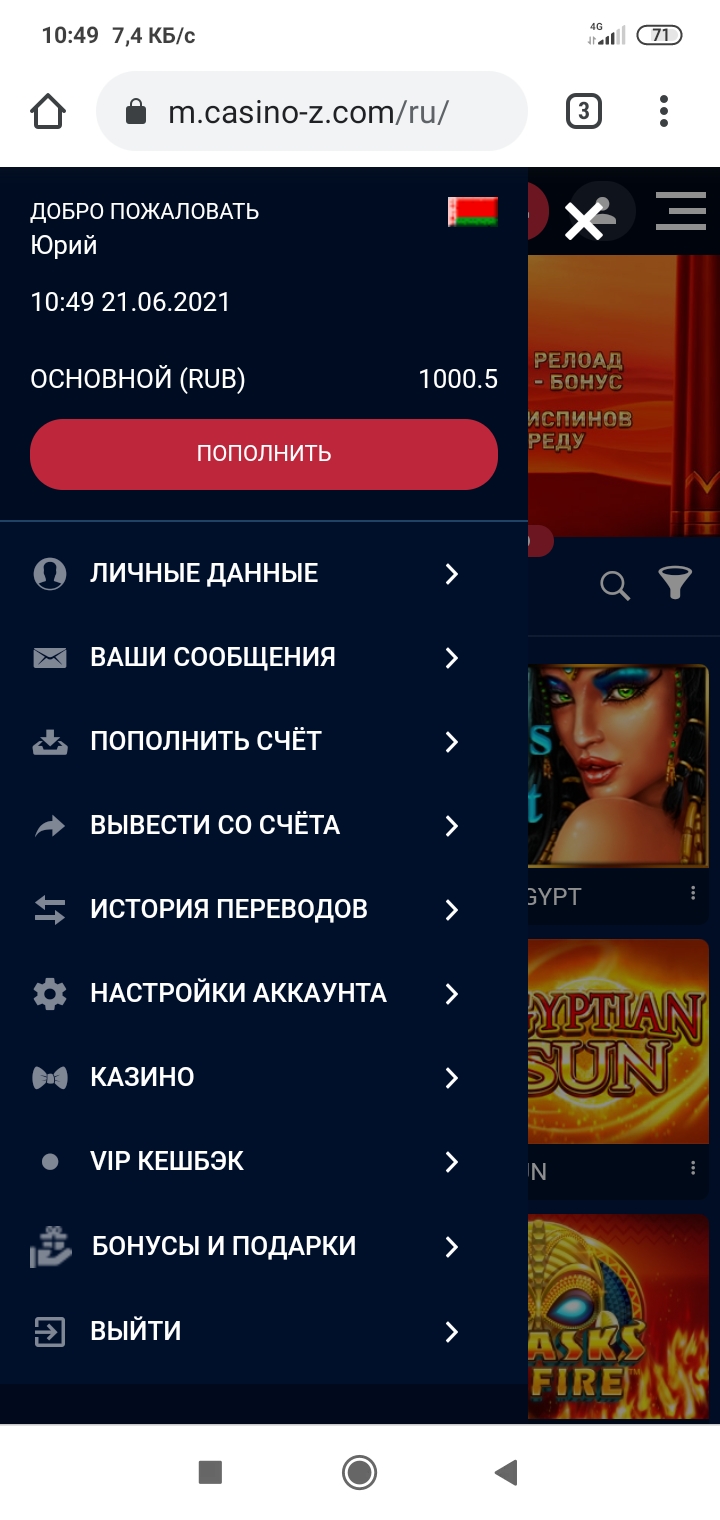The height and width of the screenshot is (1520, 720).
Task: Close the side menu with the X
Action: [584, 220]
